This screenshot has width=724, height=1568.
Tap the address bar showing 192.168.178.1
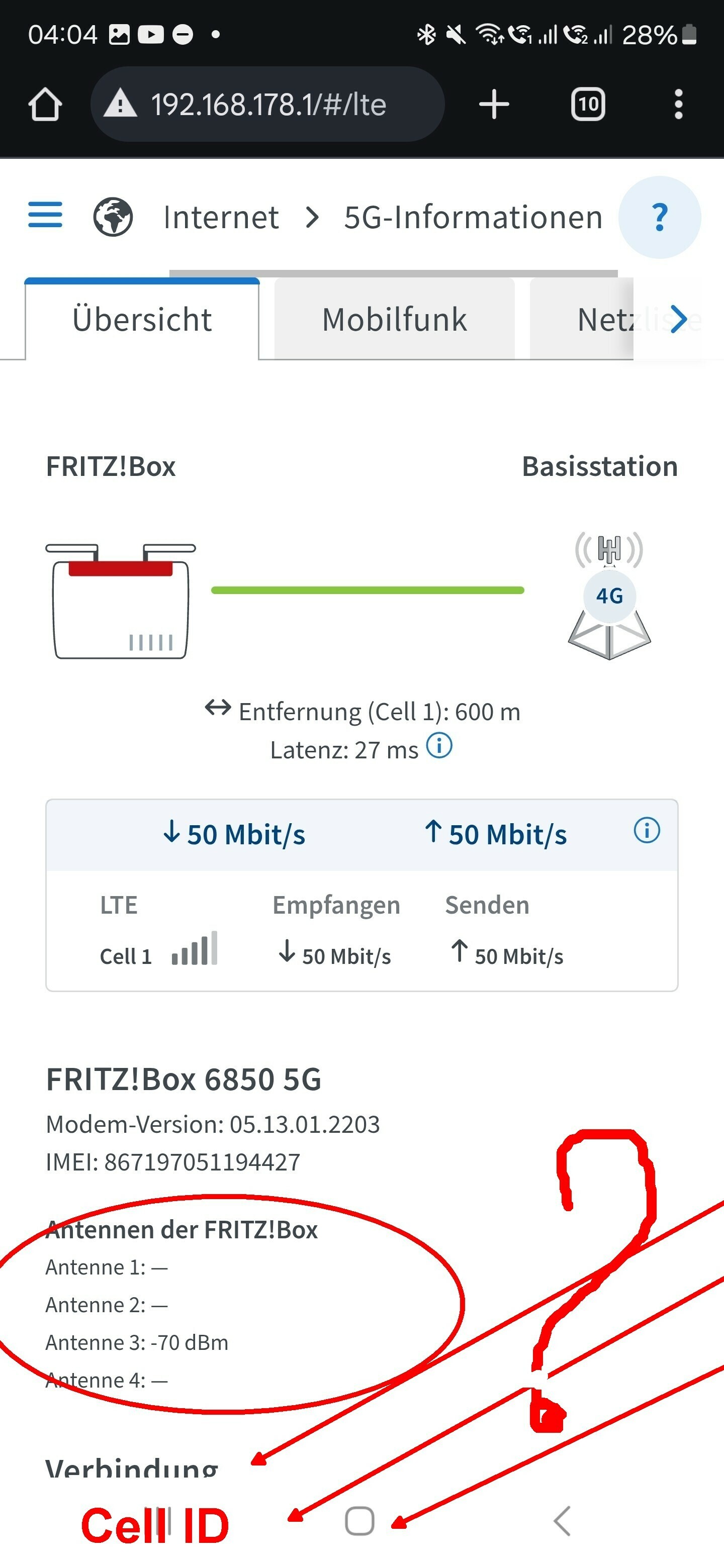(267, 104)
